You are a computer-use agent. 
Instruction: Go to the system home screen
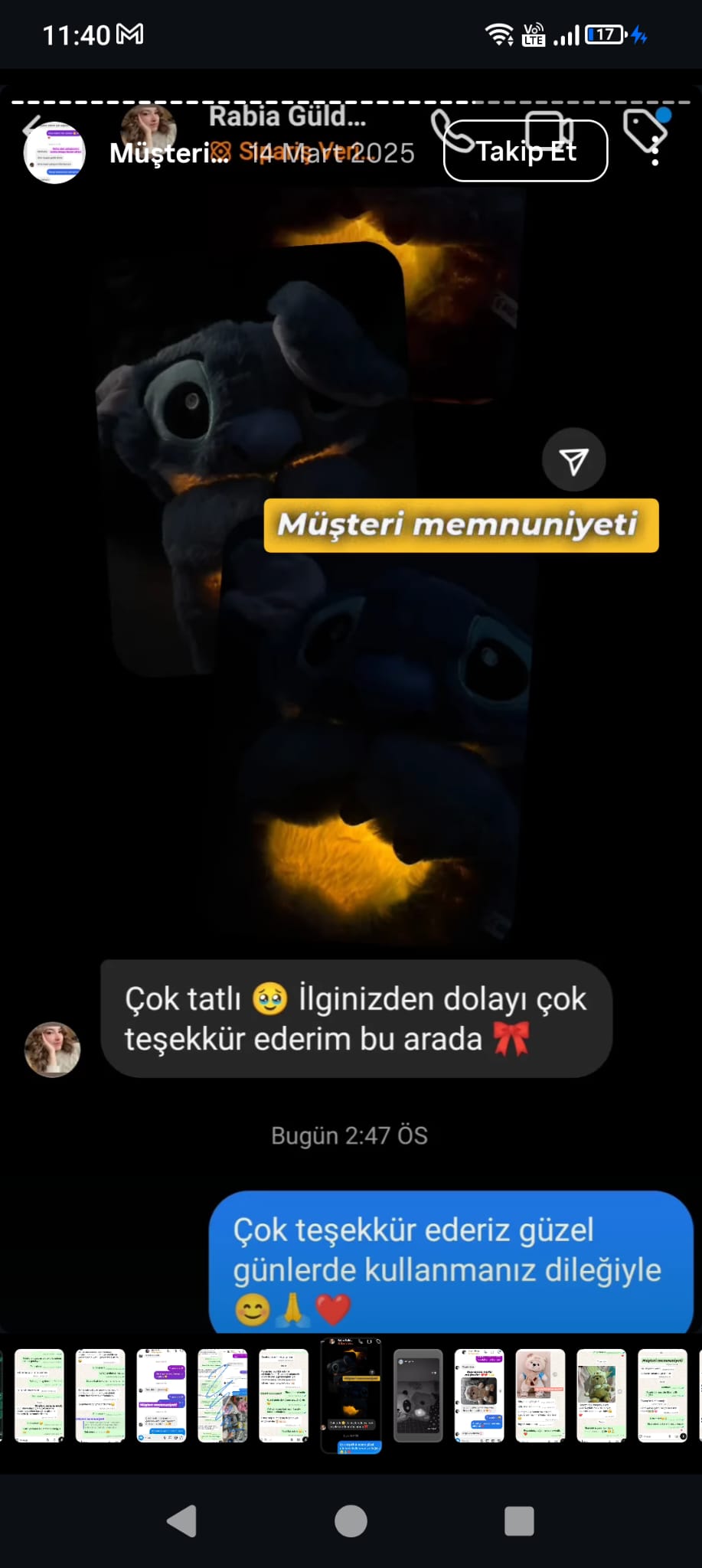click(x=351, y=1521)
